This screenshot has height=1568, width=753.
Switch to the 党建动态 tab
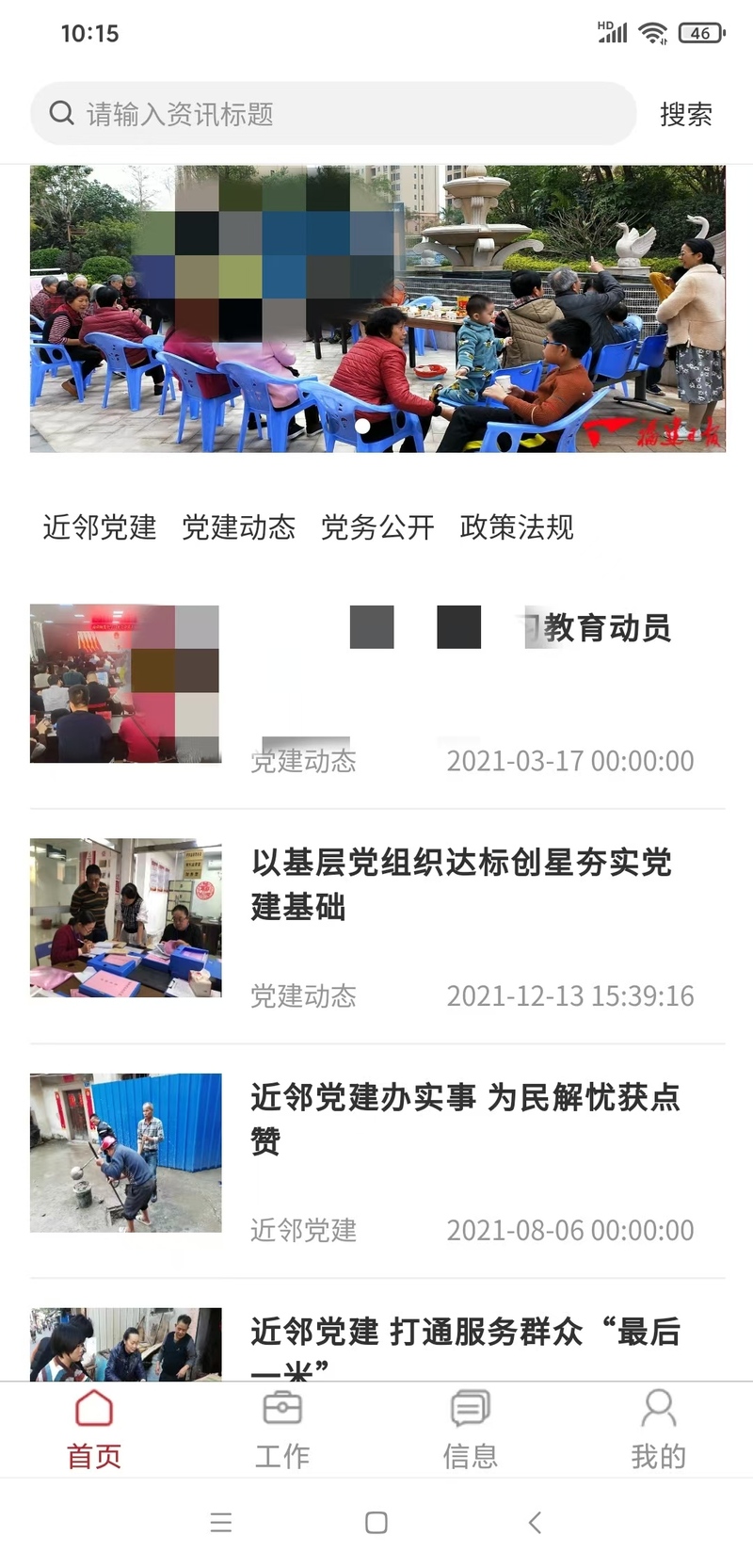239,527
